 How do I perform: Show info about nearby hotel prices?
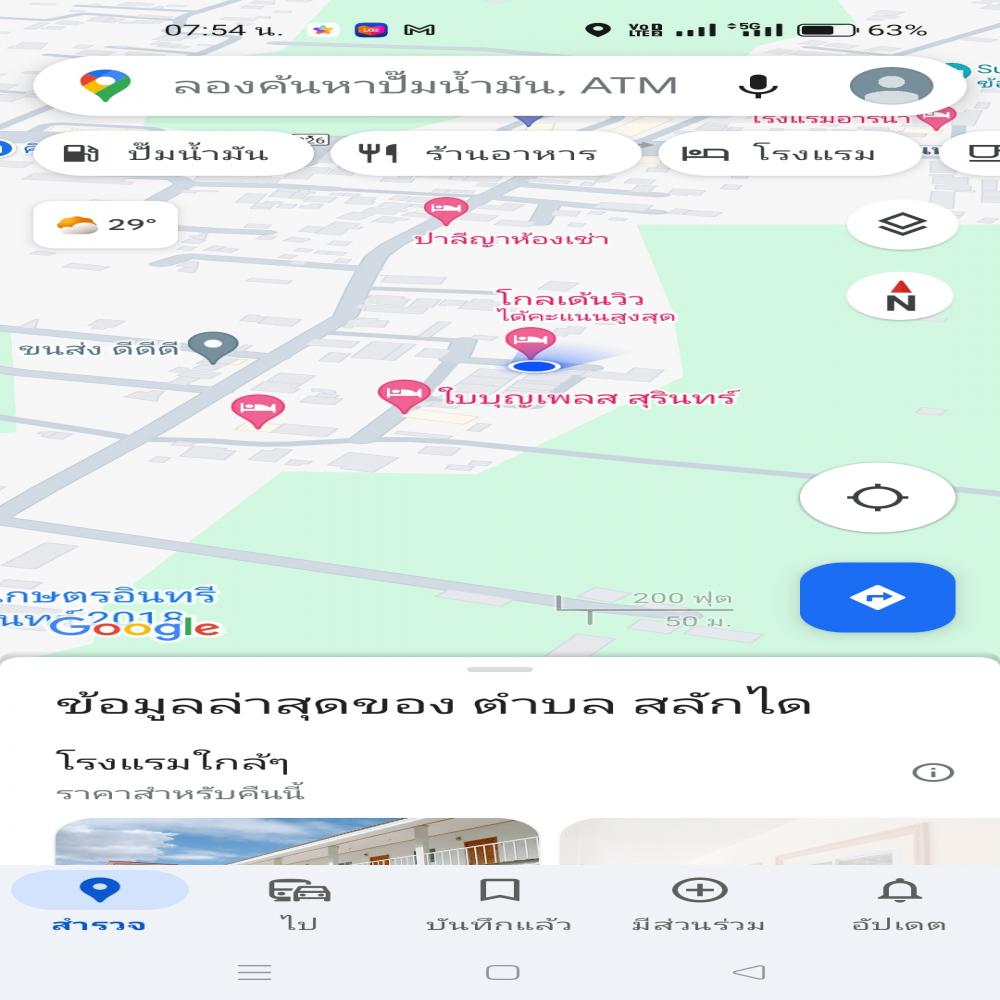(x=933, y=772)
